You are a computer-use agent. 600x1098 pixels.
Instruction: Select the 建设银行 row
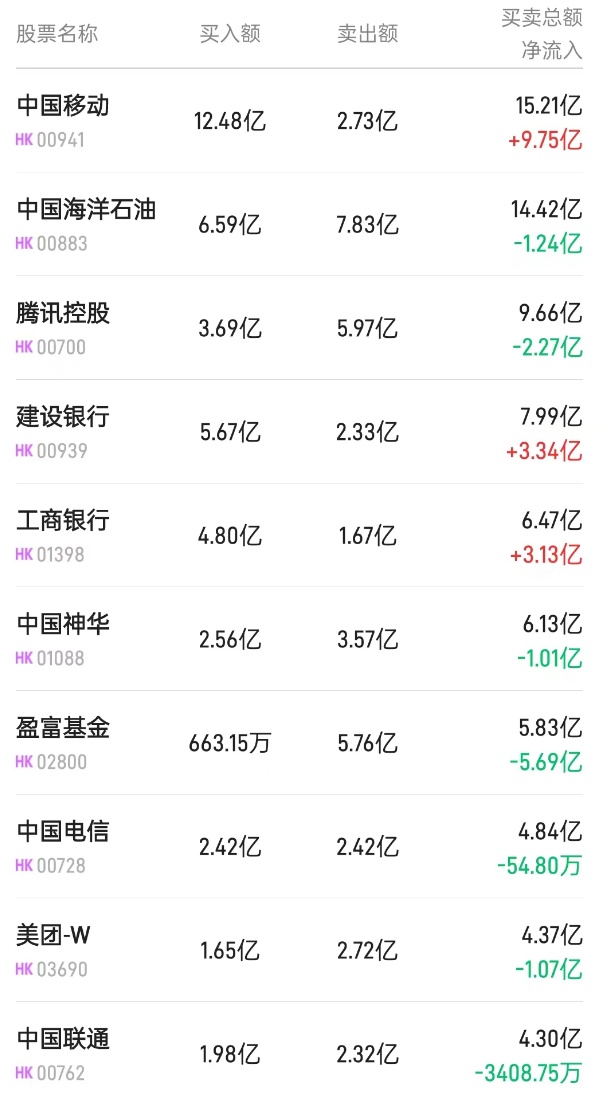point(63,418)
